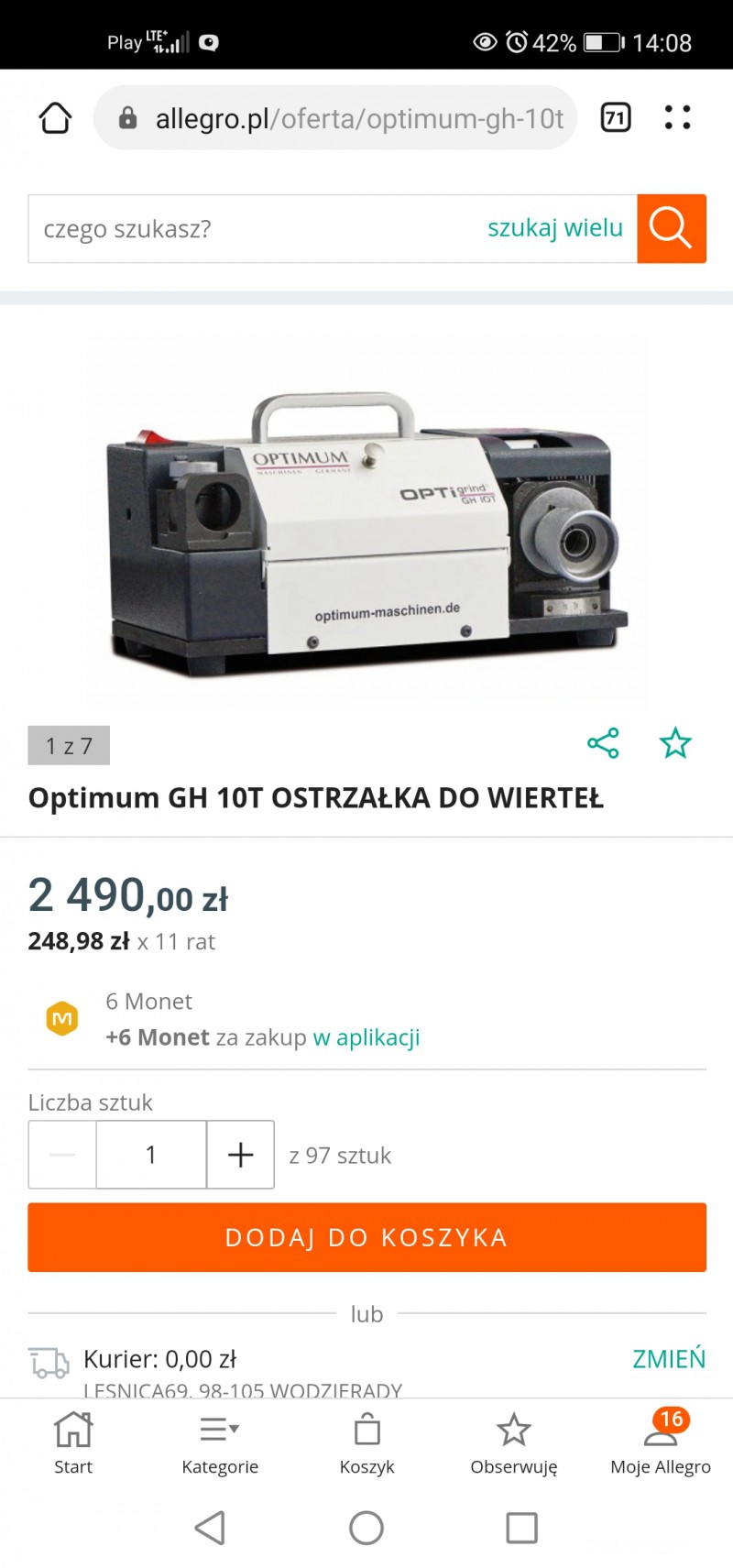Tap the 'szukaj wielu' link
The height and width of the screenshot is (1568, 733).
pyautogui.click(x=554, y=228)
